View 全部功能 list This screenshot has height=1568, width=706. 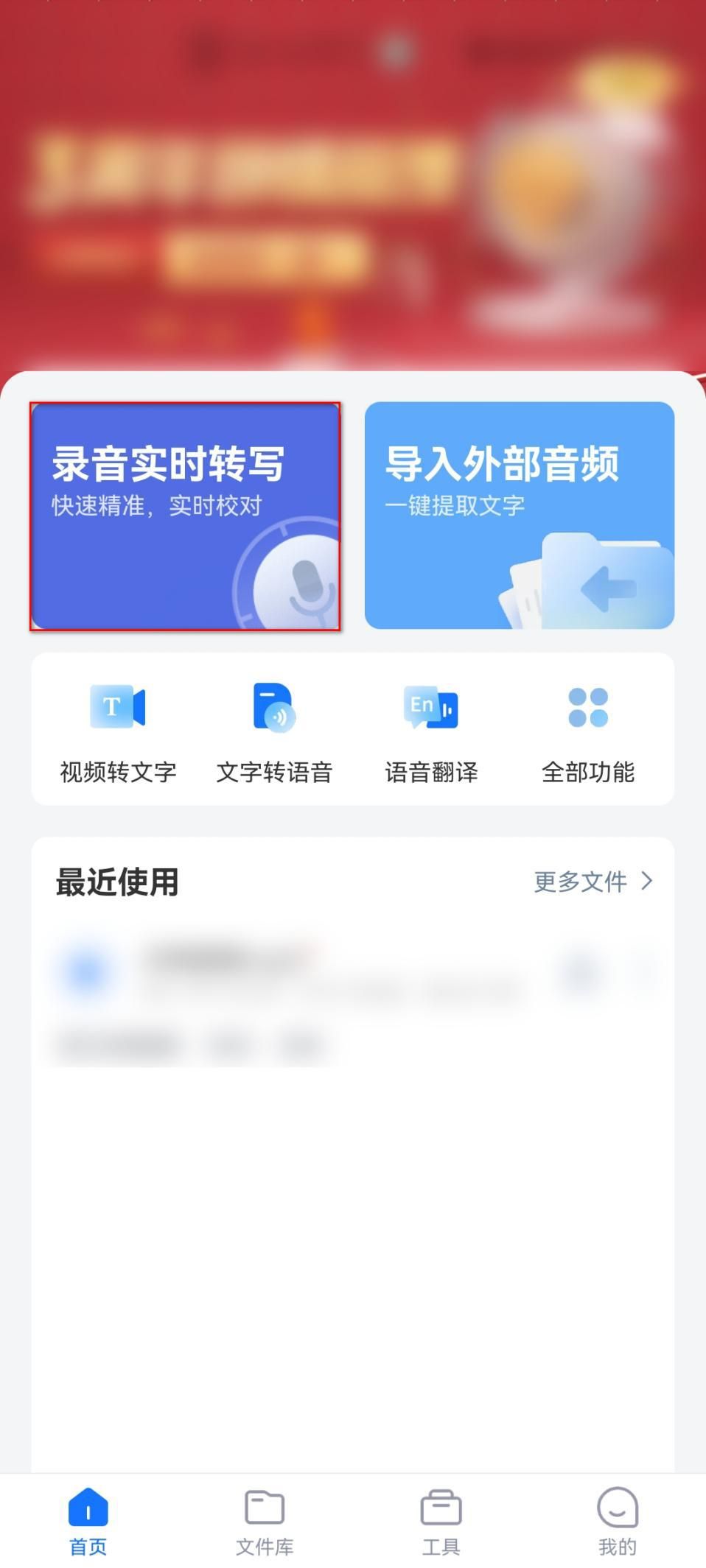click(x=587, y=731)
